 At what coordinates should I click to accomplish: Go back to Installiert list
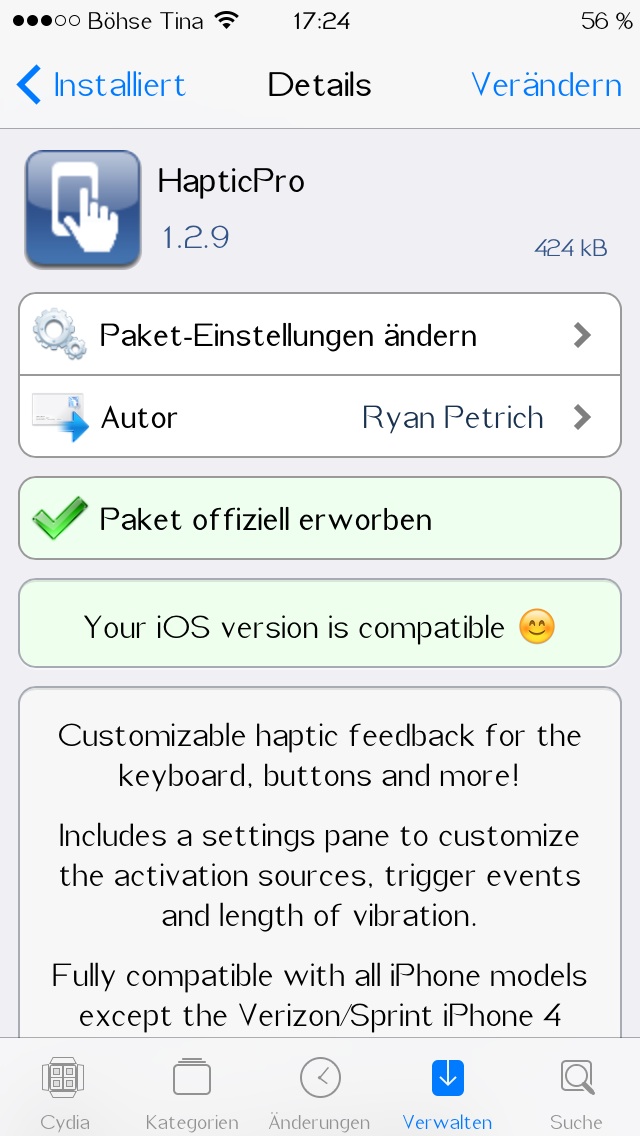click(102, 85)
